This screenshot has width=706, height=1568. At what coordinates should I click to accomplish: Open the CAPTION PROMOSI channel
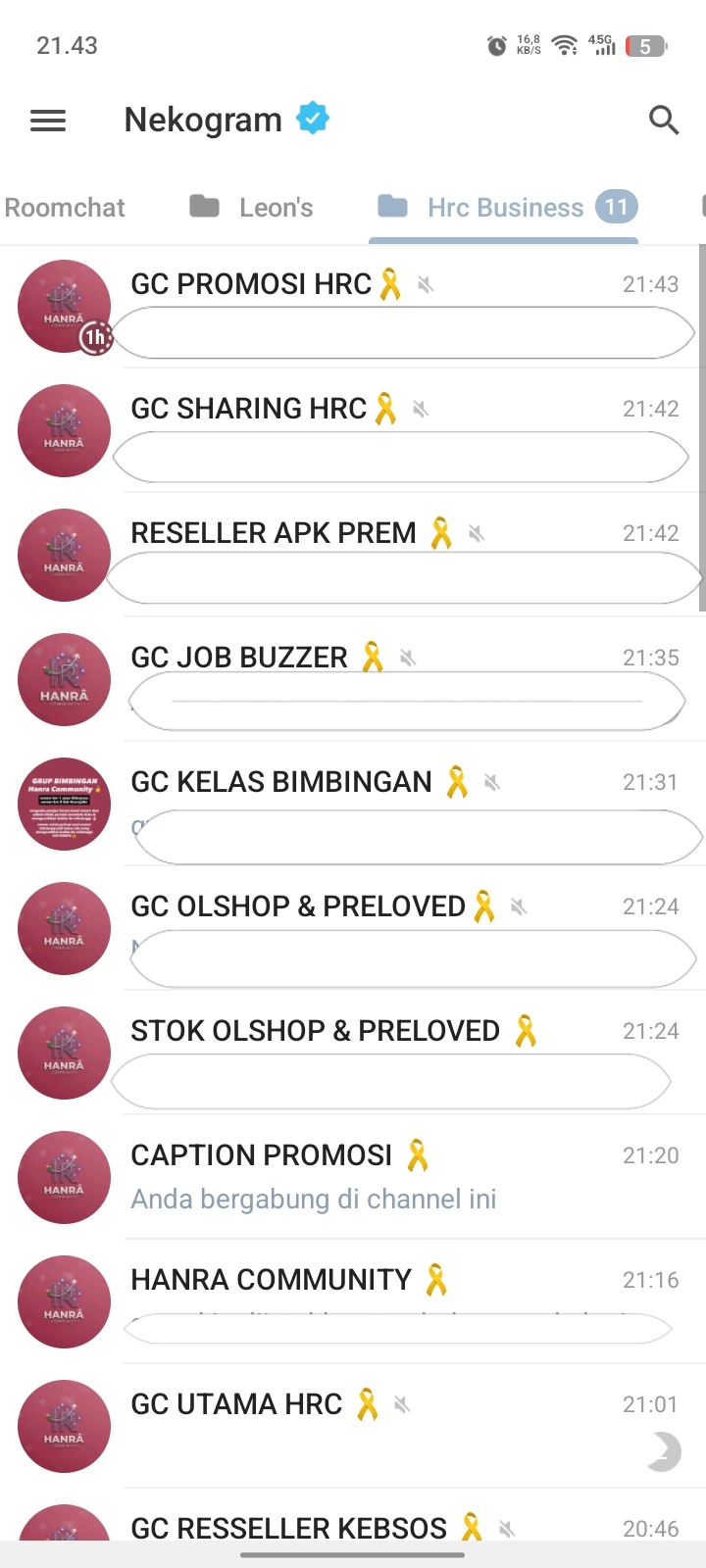(x=353, y=1178)
